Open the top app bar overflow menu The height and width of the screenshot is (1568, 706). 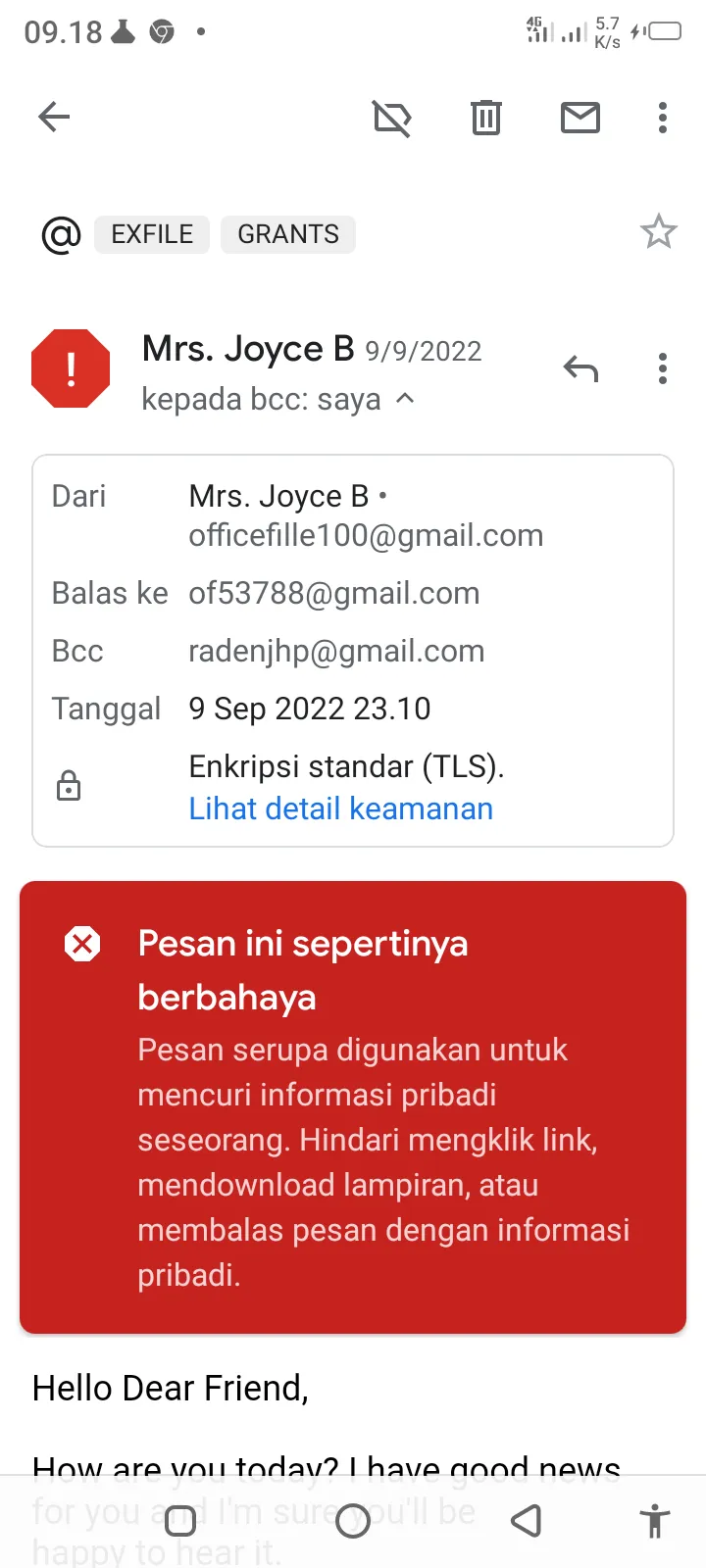pos(663,118)
